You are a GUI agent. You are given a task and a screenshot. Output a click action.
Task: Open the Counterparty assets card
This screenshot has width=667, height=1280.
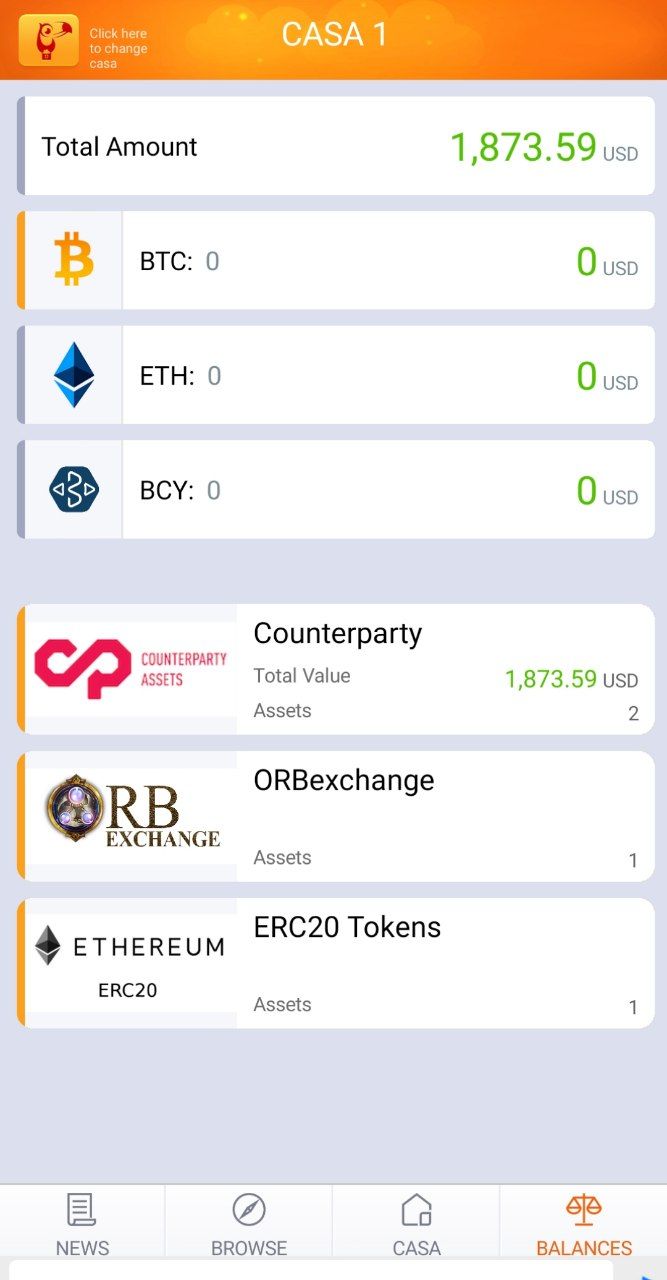tap(336, 669)
